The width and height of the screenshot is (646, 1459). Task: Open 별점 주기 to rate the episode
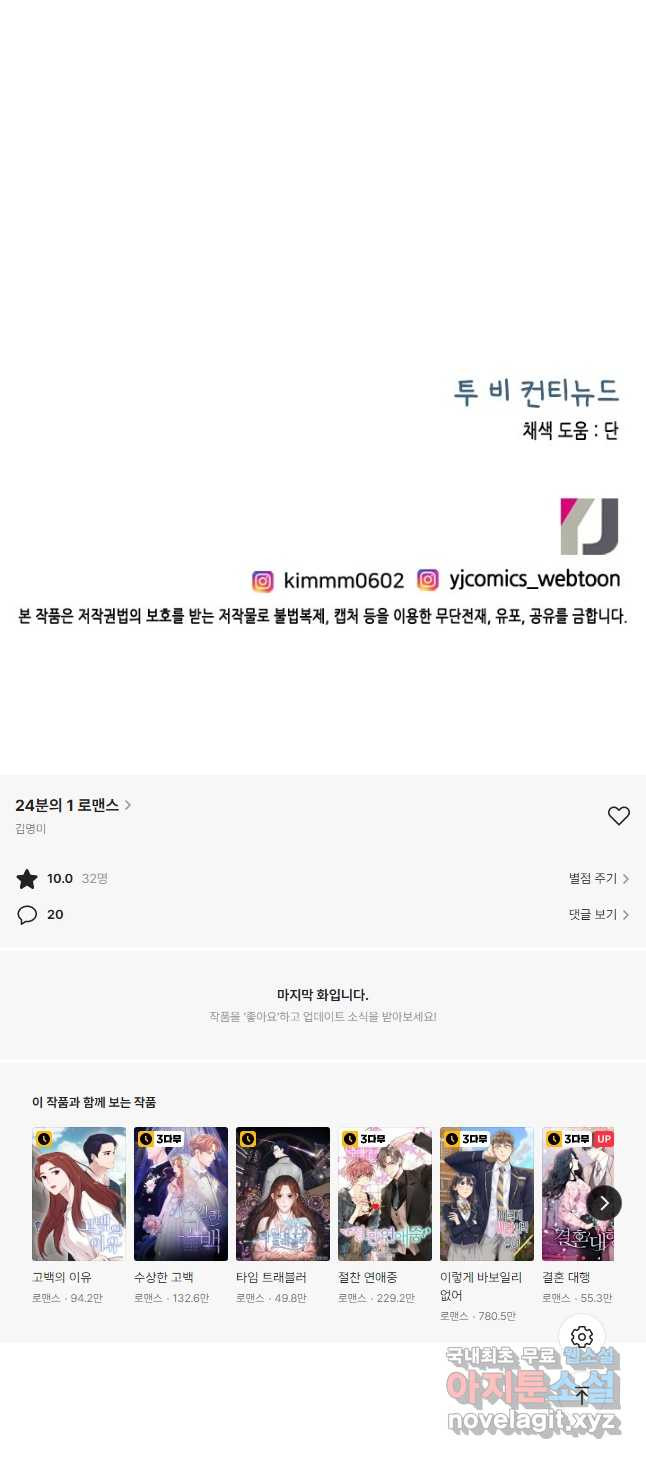click(598, 879)
